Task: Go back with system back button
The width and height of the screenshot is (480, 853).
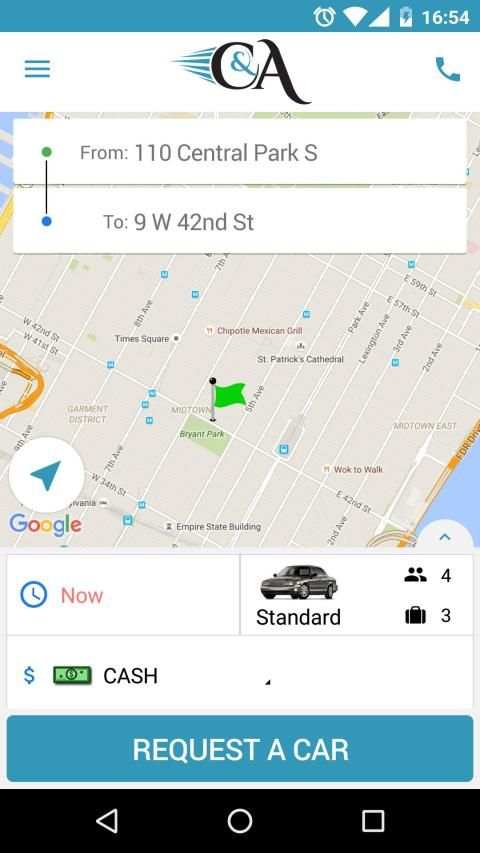Action: click(107, 820)
